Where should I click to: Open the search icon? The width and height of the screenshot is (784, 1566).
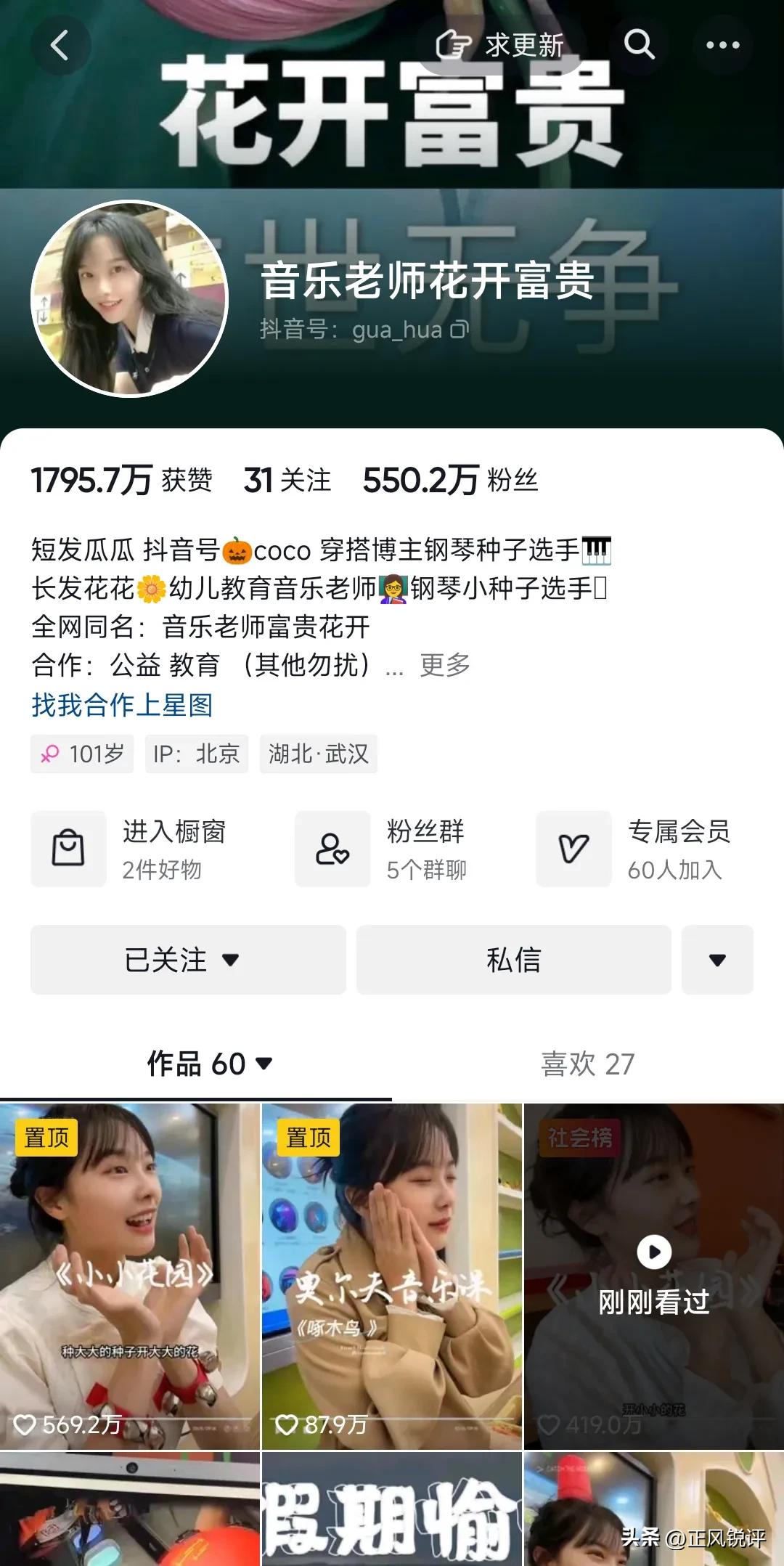[x=642, y=45]
